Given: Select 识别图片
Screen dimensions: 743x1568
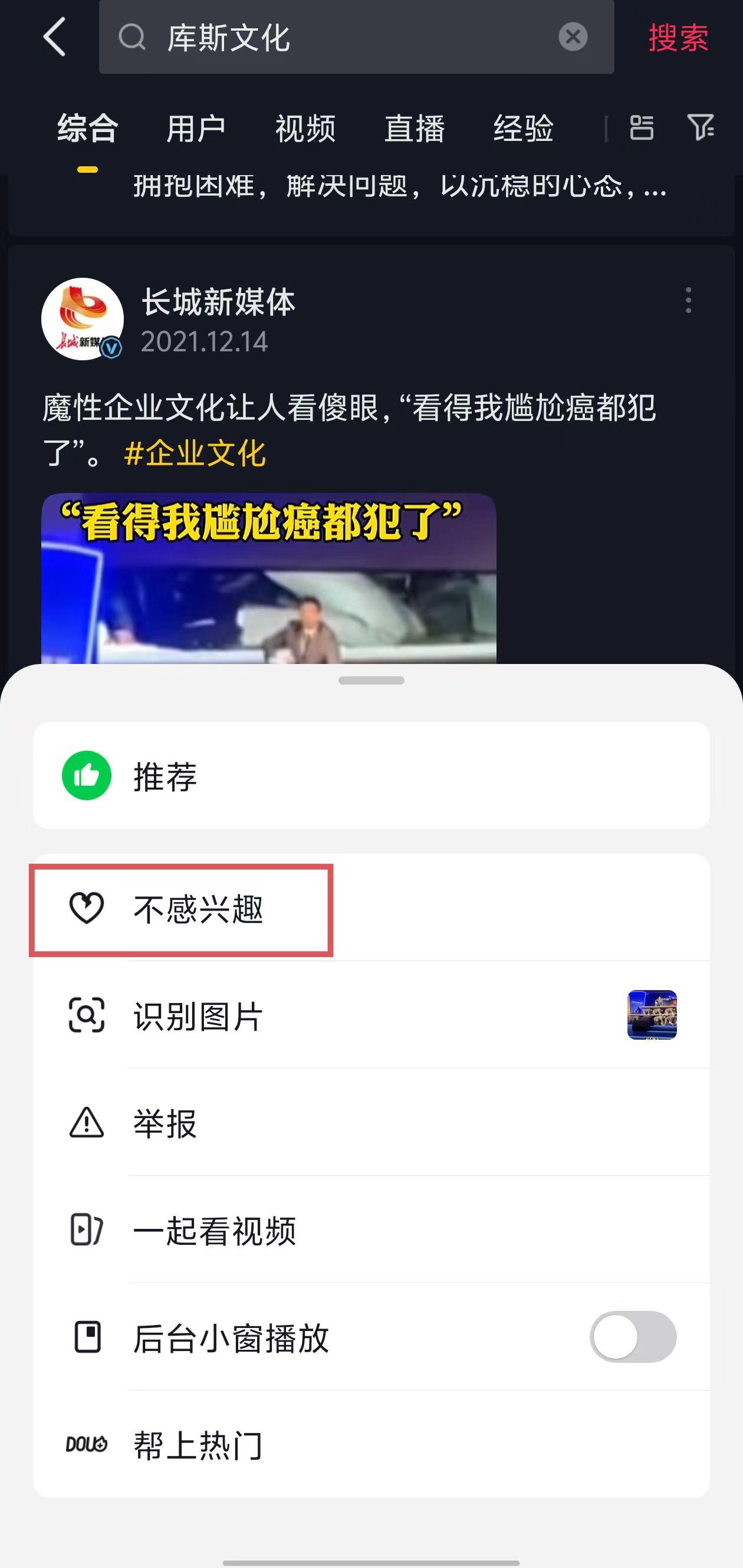Looking at the screenshot, I should 371,1016.
